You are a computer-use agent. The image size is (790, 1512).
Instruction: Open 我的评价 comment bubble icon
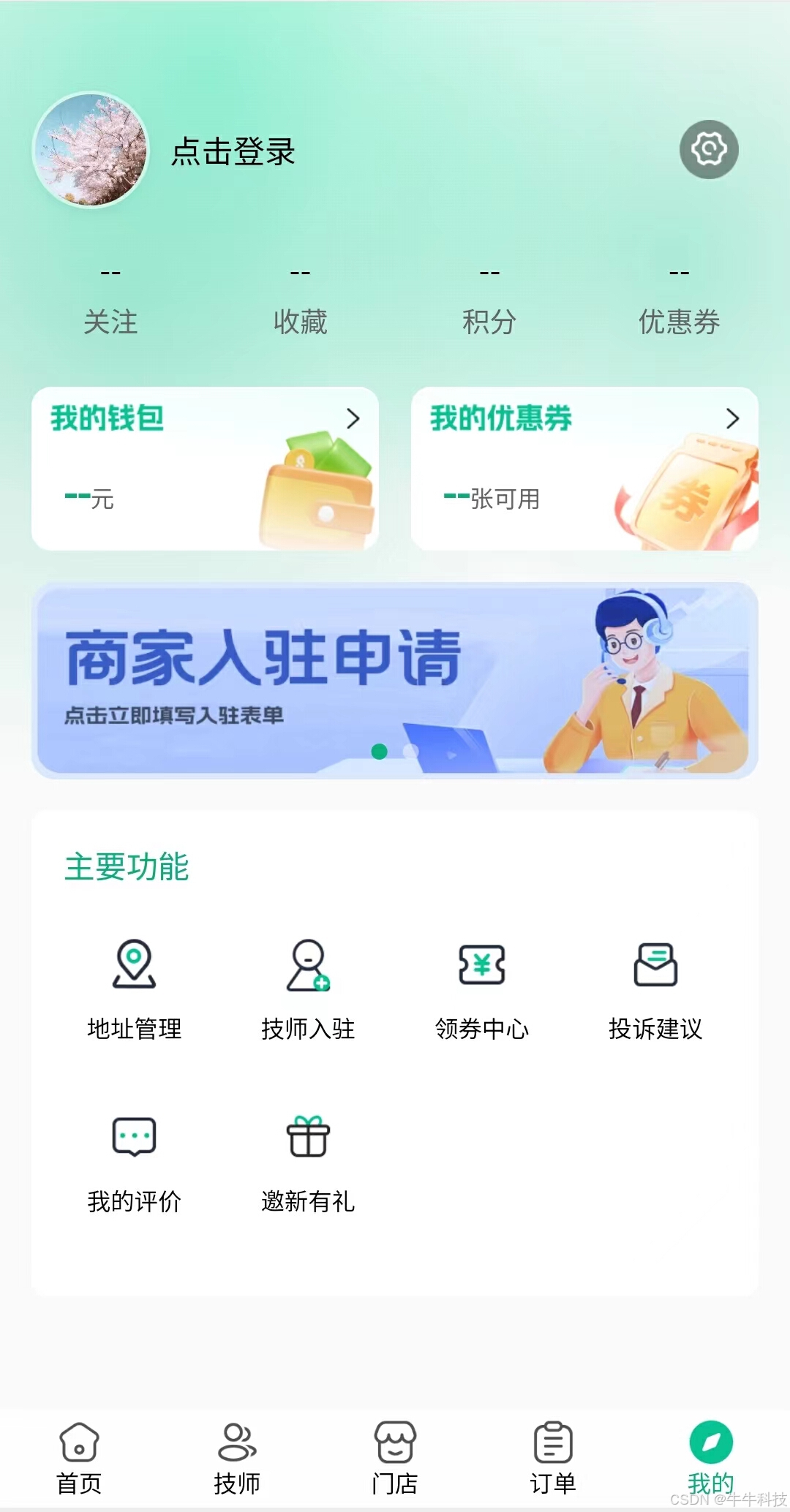134,1137
